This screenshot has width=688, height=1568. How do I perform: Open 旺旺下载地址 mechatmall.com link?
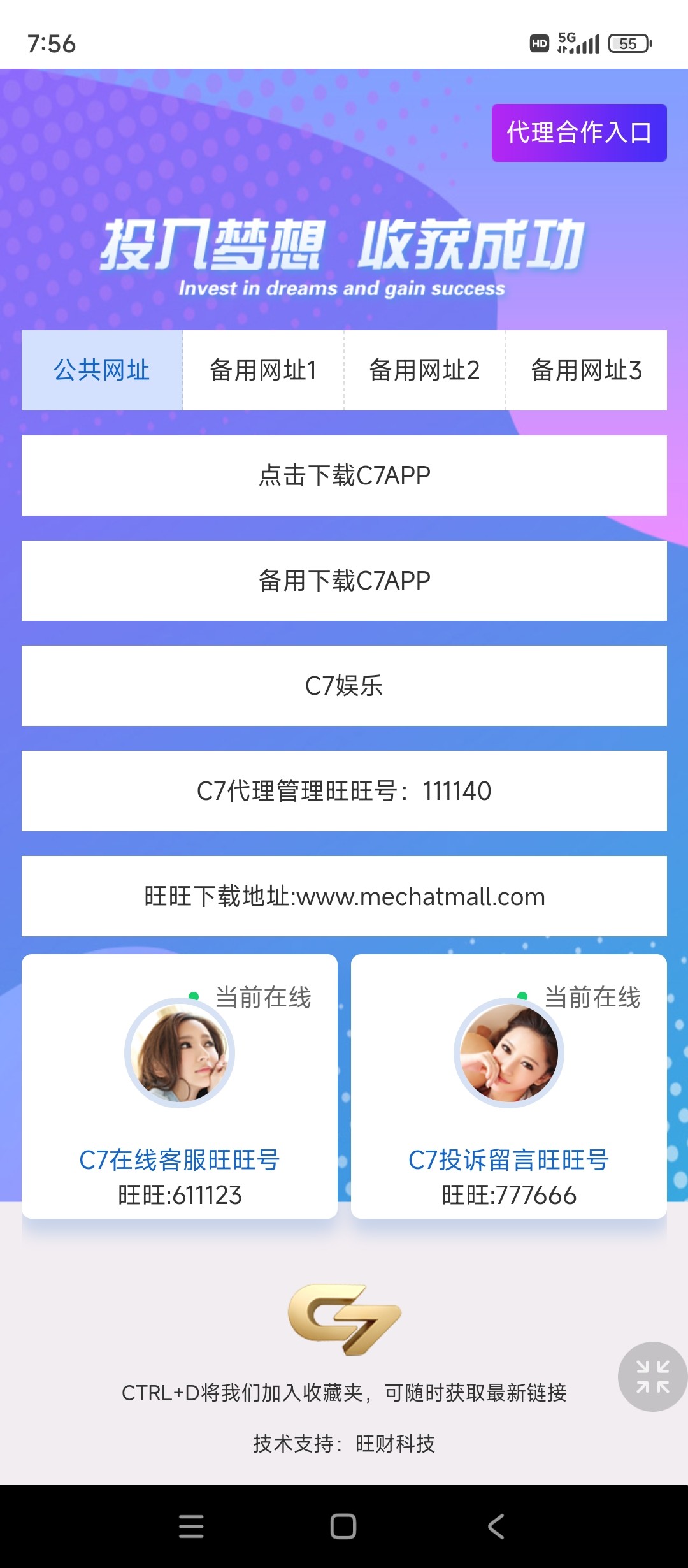[344, 896]
